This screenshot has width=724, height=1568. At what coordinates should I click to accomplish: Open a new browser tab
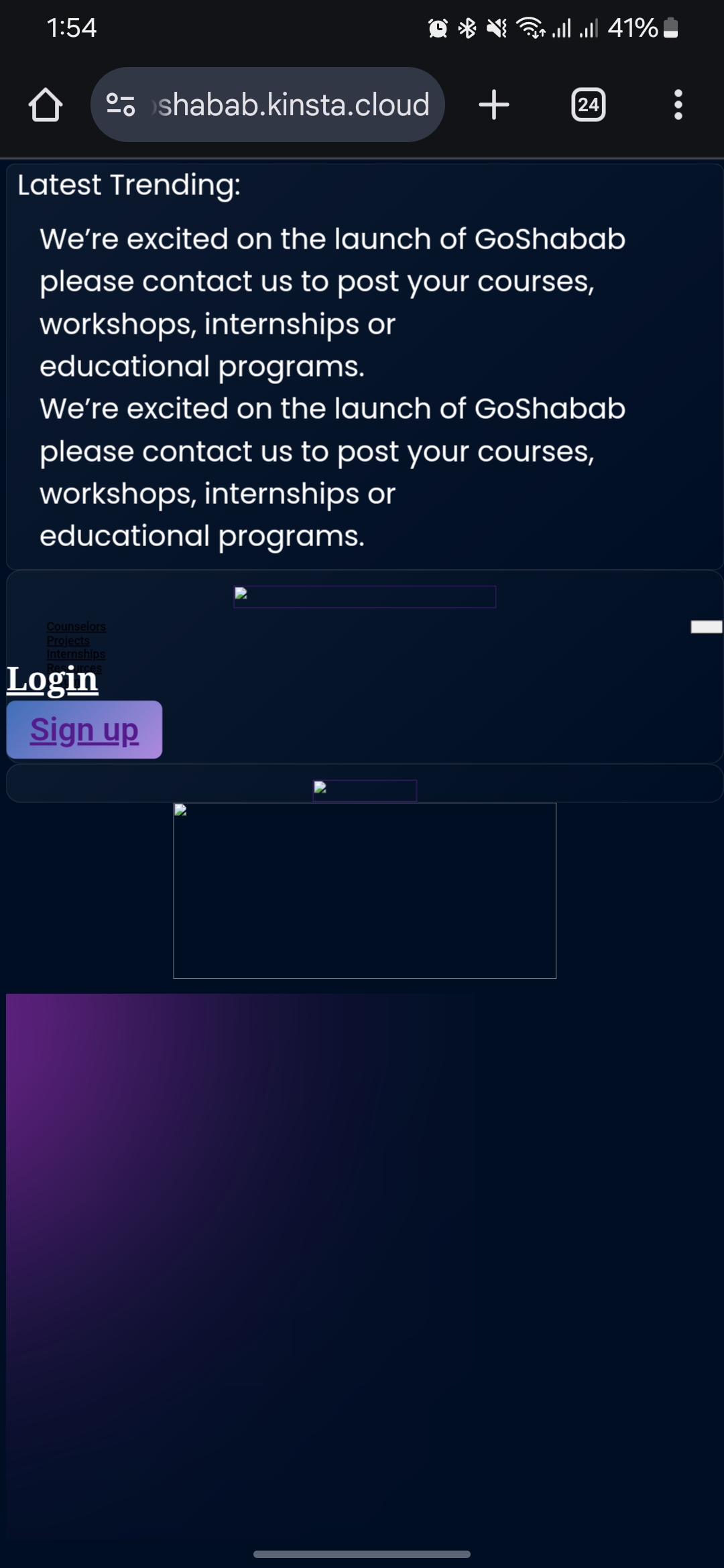tap(494, 105)
